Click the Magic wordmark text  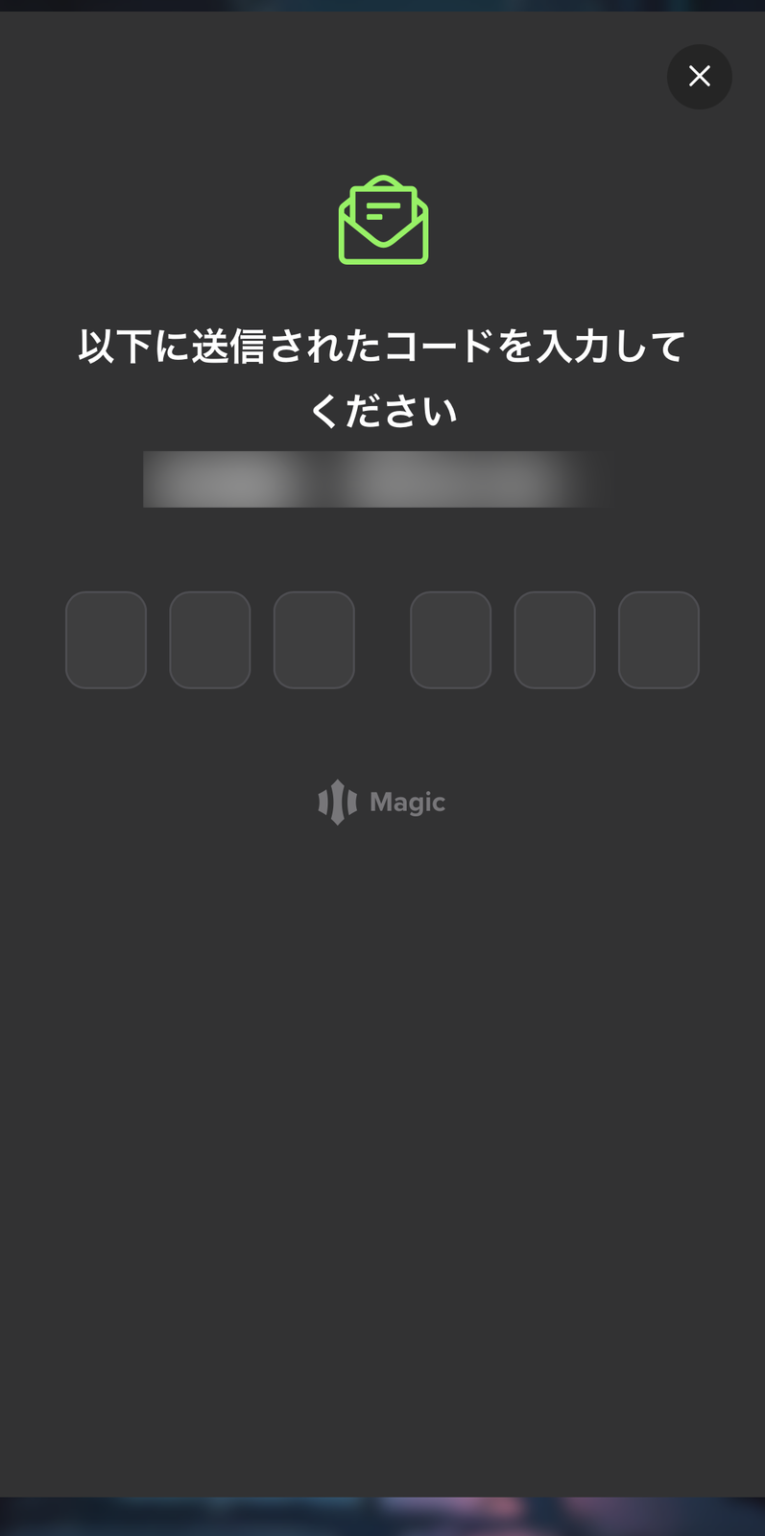click(406, 802)
